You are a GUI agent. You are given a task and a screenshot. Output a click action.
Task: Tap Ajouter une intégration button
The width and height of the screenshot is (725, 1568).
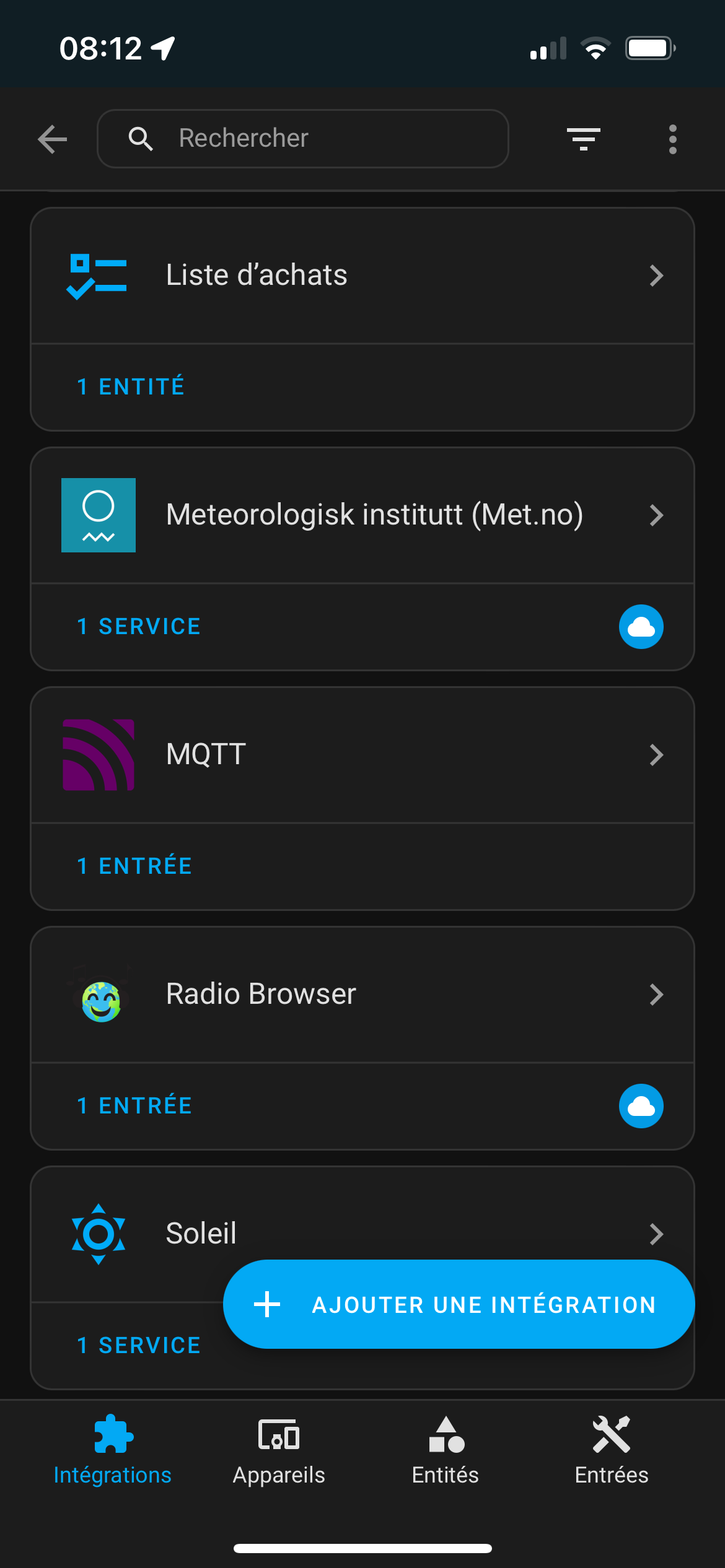(x=459, y=1304)
